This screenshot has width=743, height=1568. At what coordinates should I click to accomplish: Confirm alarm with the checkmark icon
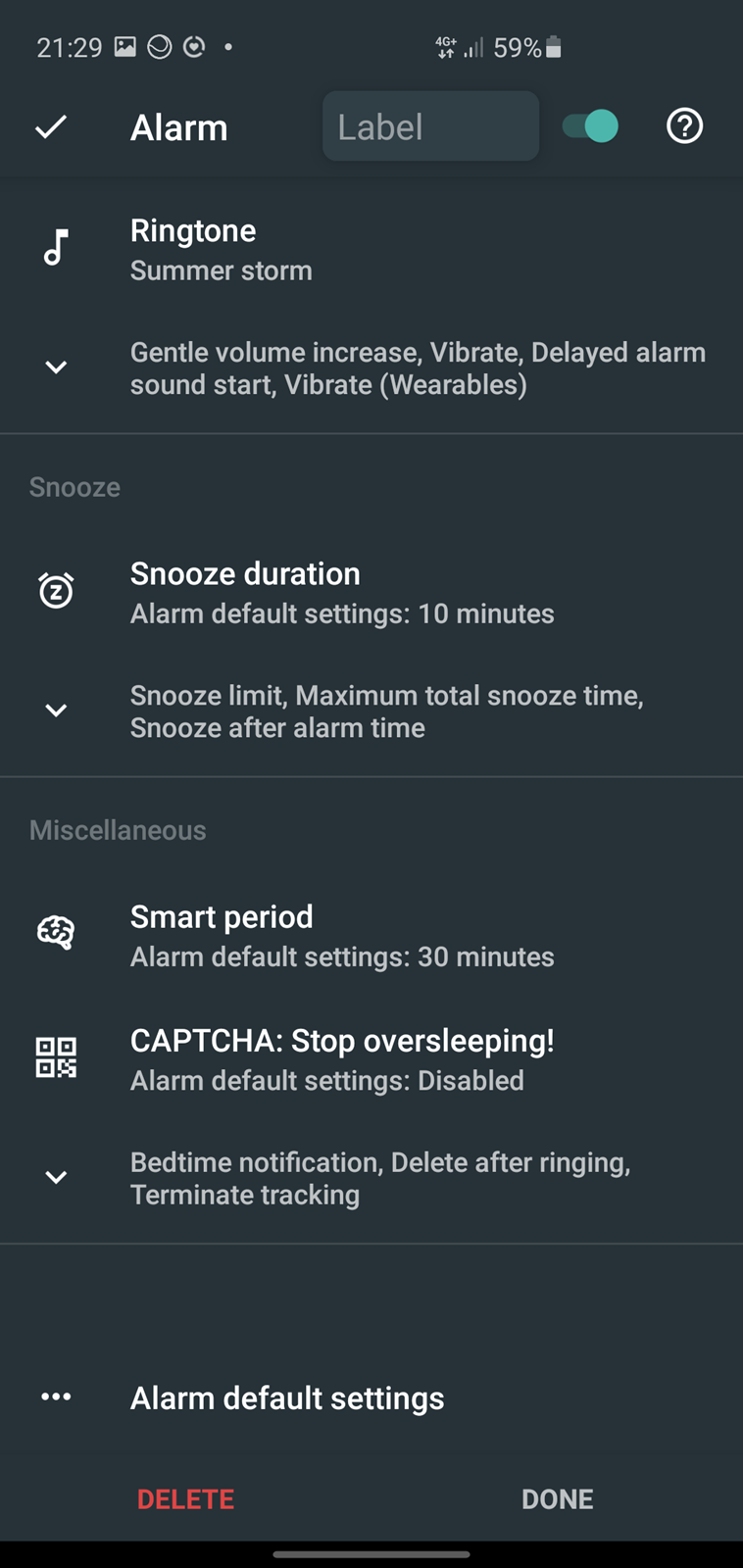(51, 126)
